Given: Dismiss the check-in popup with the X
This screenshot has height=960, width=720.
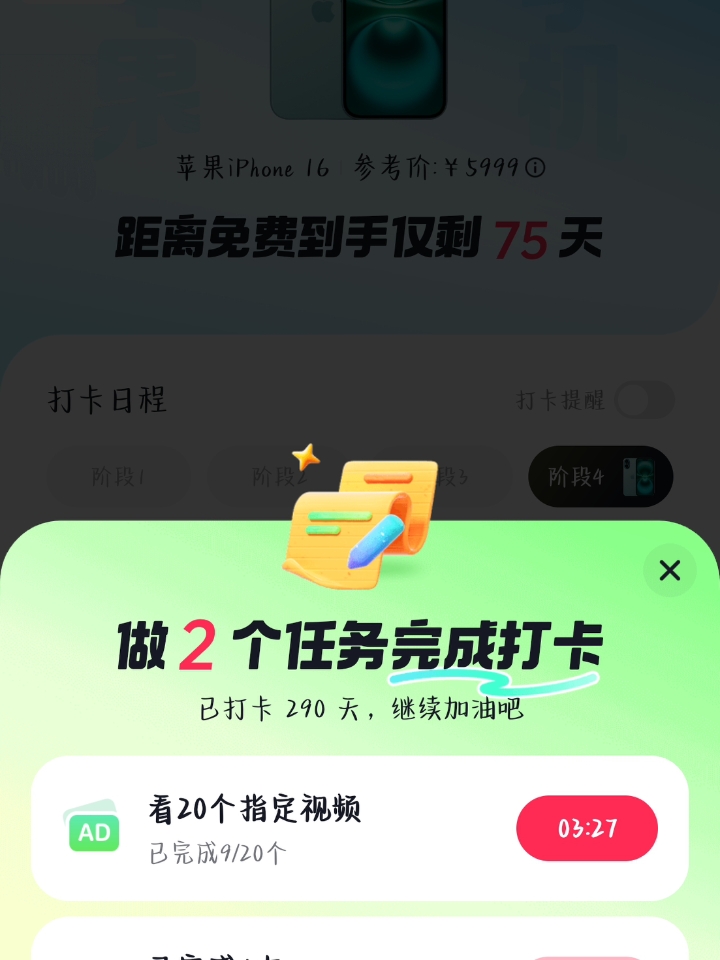Looking at the screenshot, I should [669, 571].
